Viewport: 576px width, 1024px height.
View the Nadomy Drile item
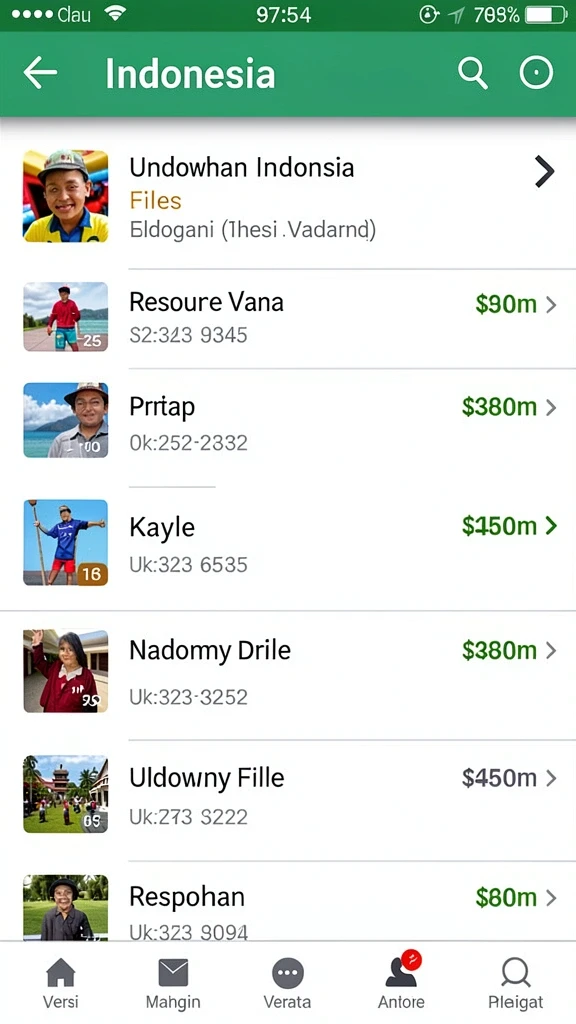[x=288, y=673]
